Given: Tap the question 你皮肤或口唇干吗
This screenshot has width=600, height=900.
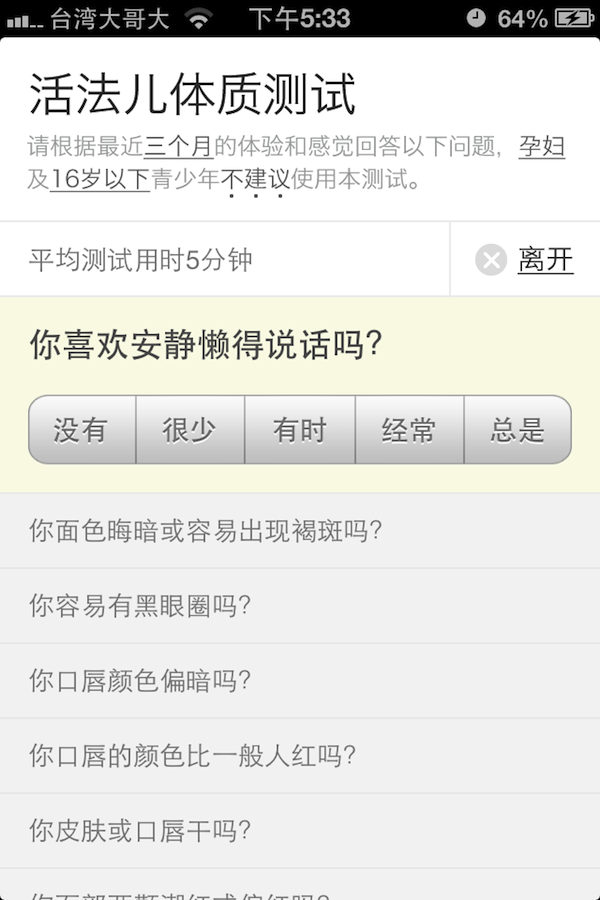Looking at the screenshot, I should pos(300,830).
